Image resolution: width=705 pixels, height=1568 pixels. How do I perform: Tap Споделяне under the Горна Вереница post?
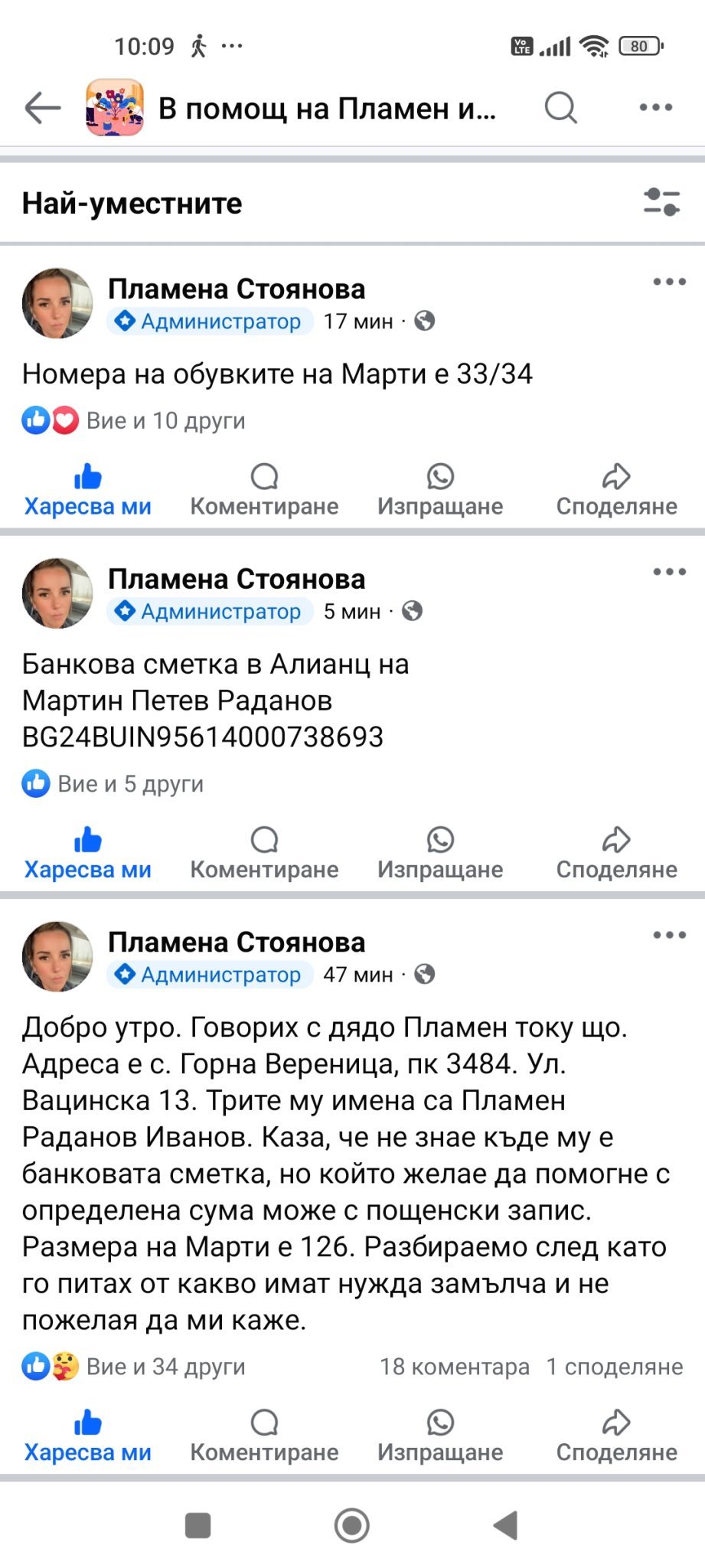tap(616, 1437)
